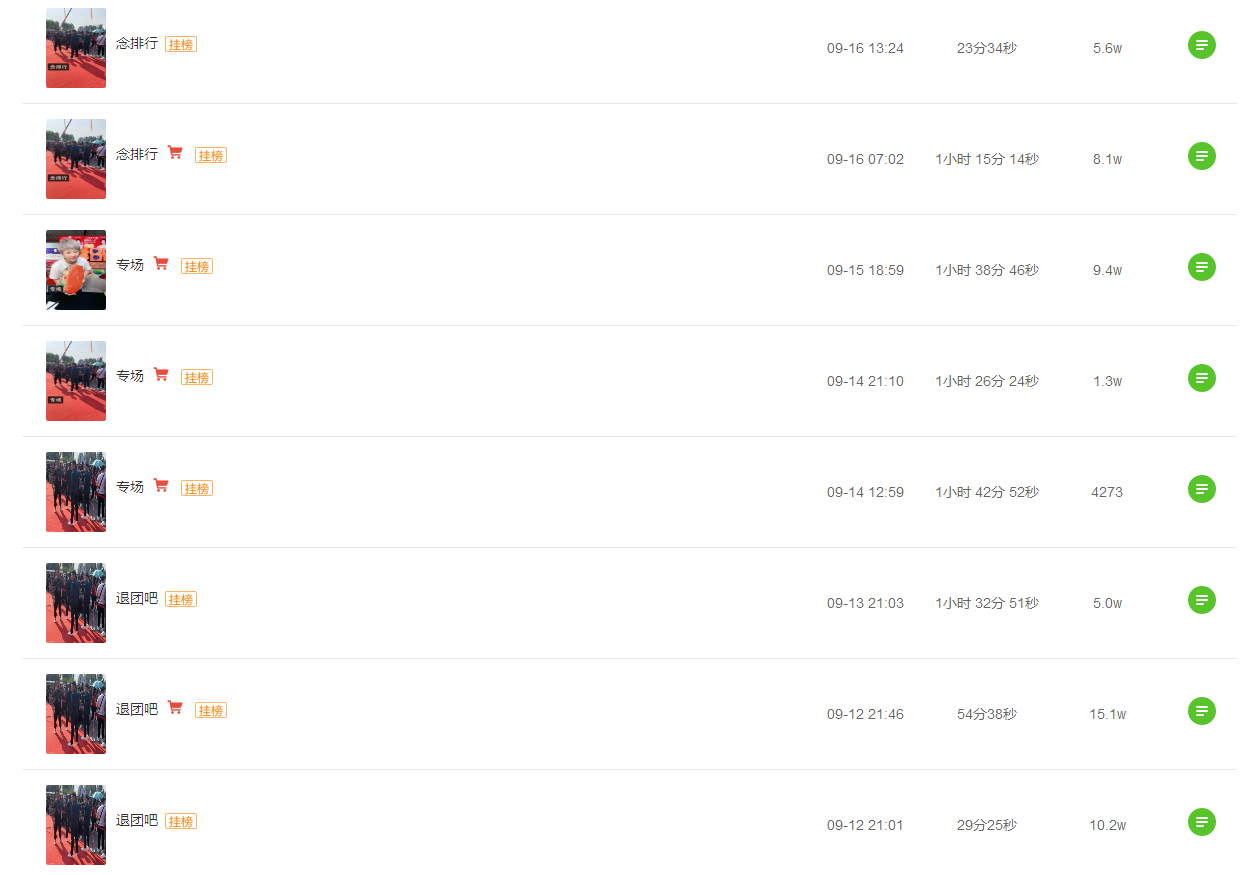
Task: Tap green list icon for 09-14 21:10 row
Action: coord(1202,378)
